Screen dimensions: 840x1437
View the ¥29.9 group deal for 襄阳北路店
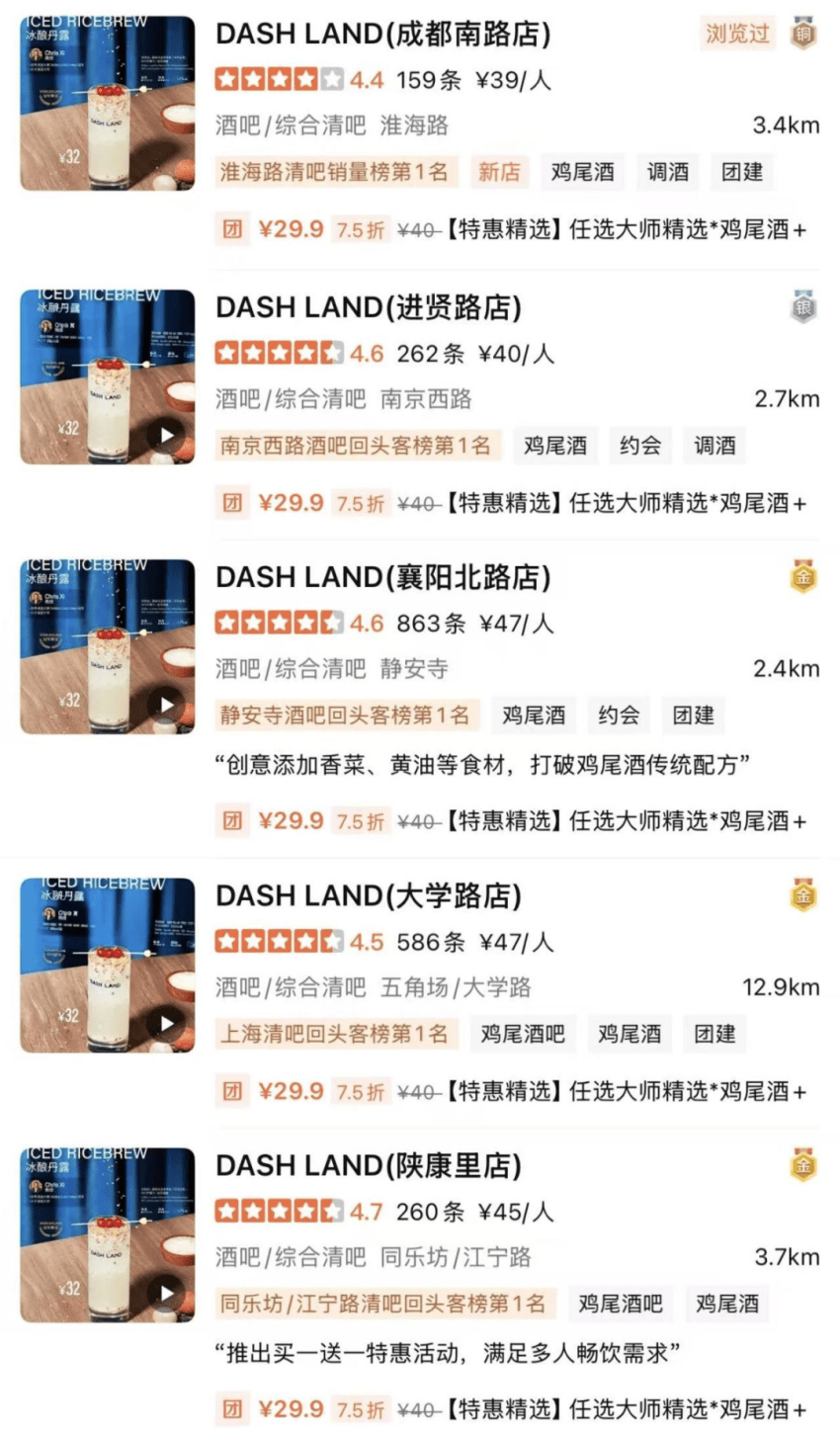[x=514, y=821]
